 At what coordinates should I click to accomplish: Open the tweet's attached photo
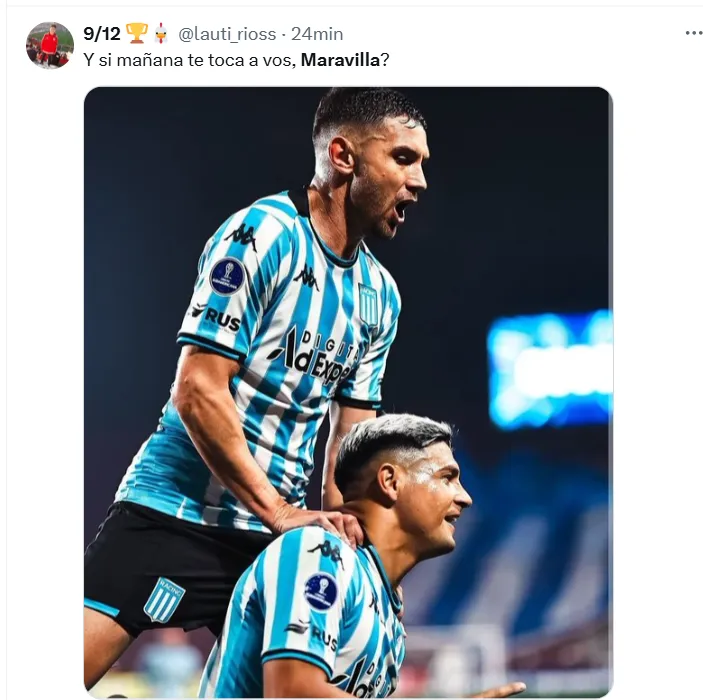[347, 391]
